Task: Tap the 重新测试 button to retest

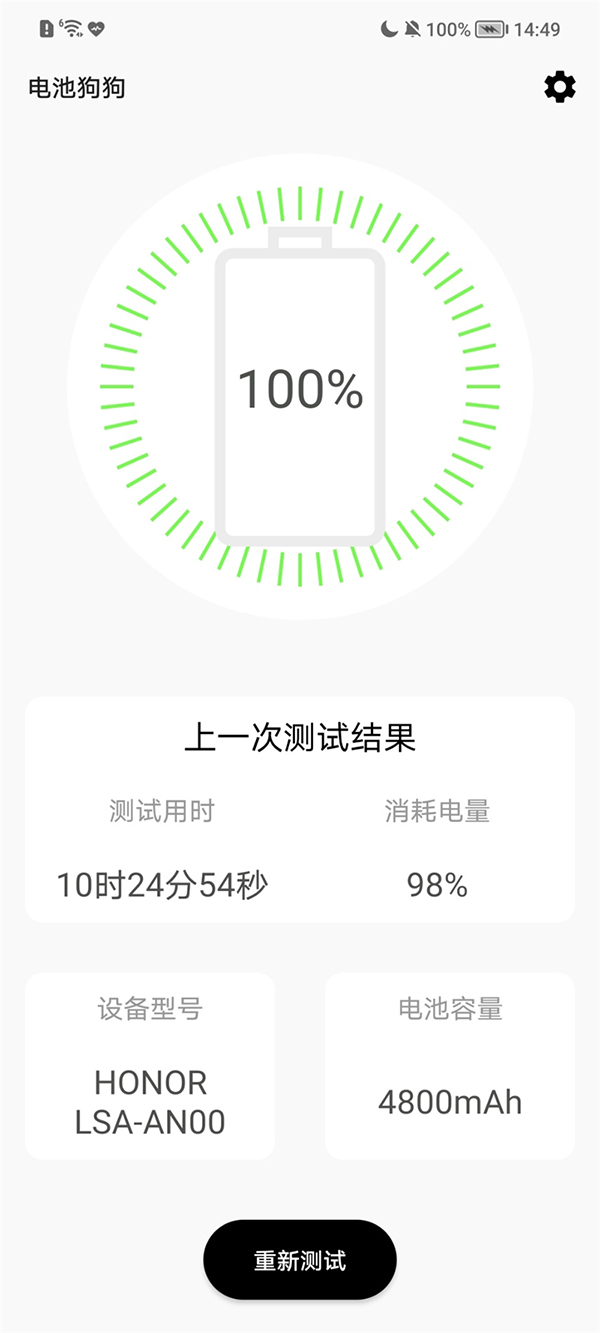Action: tap(300, 1260)
